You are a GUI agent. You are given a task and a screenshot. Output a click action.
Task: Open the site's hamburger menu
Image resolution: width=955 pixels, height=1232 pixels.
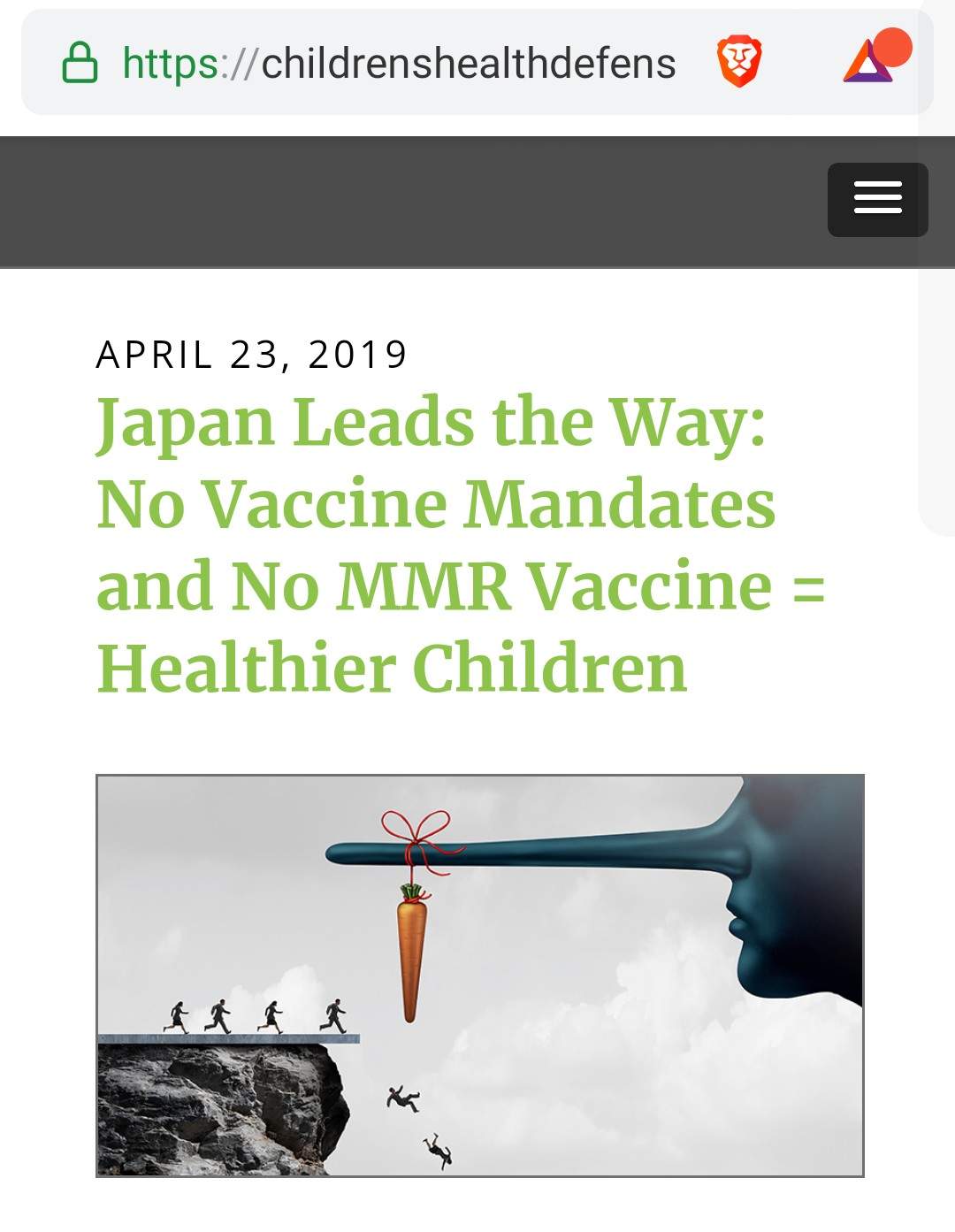(x=877, y=199)
